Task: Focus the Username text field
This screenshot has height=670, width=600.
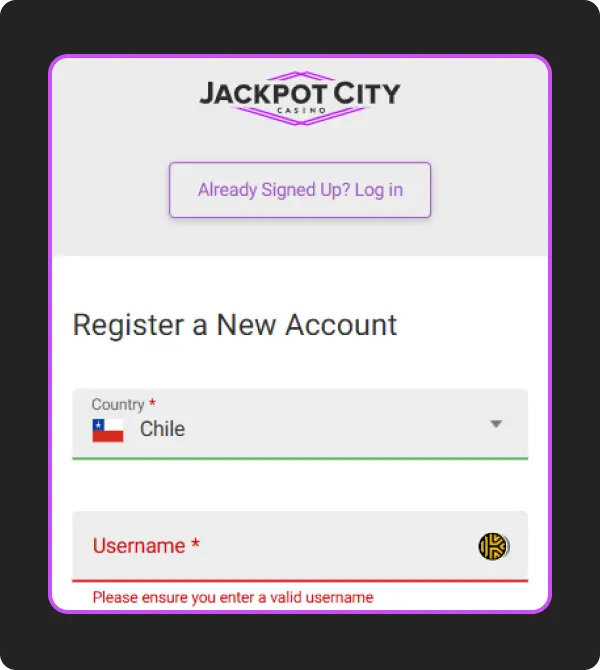Action: 270,546
